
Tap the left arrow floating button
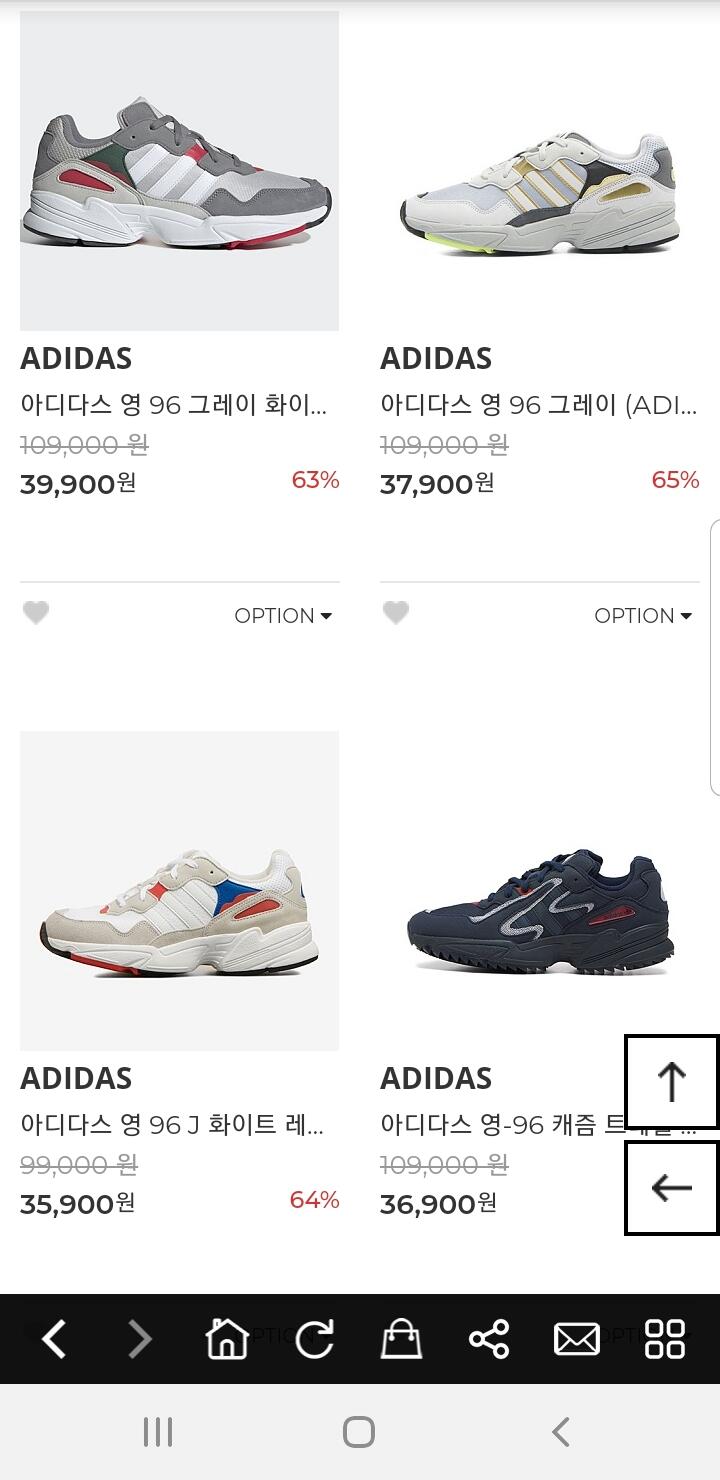pos(671,1188)
